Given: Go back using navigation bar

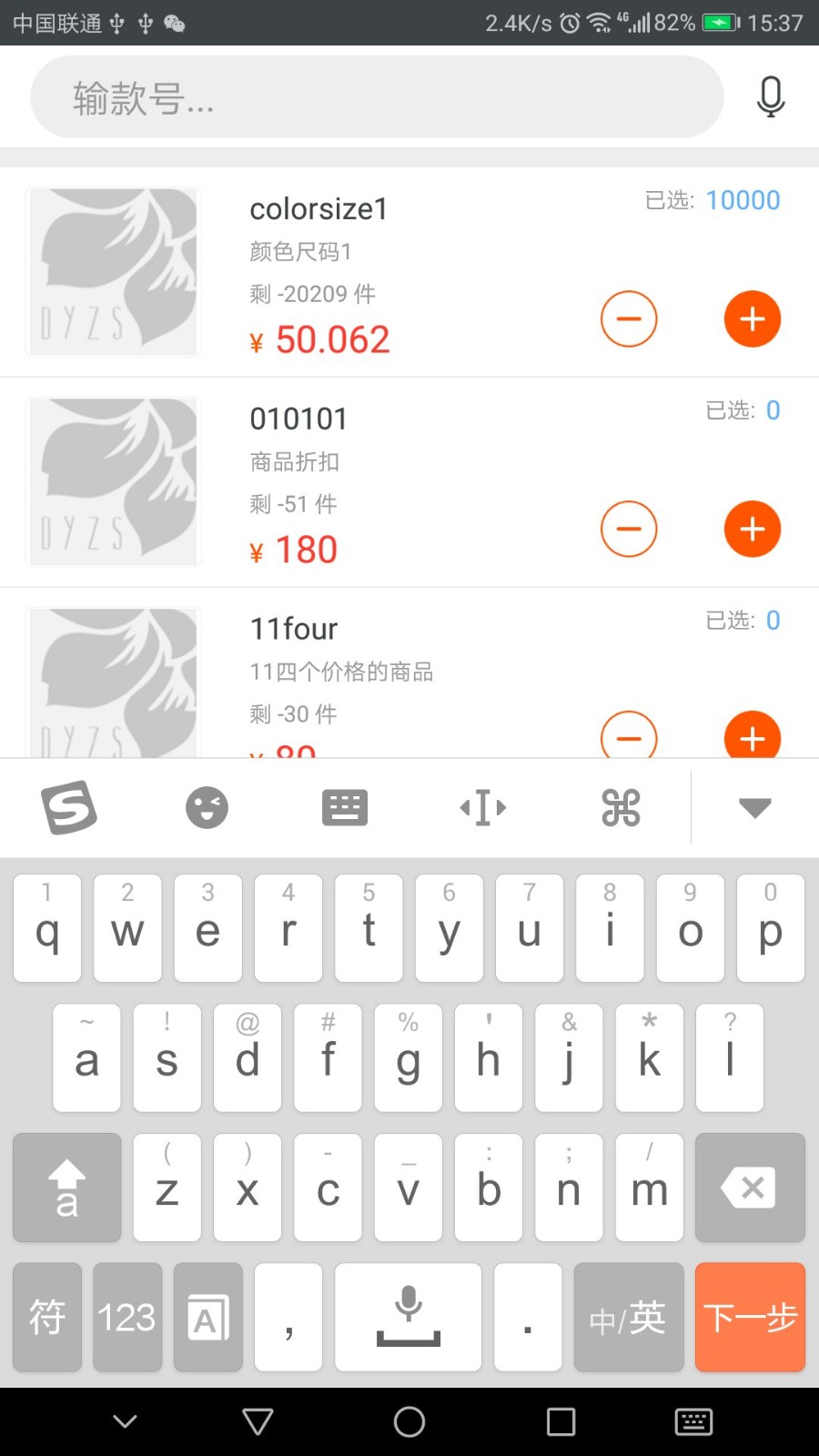Looking at the screenshot, I should click(x=258, y=1421).
